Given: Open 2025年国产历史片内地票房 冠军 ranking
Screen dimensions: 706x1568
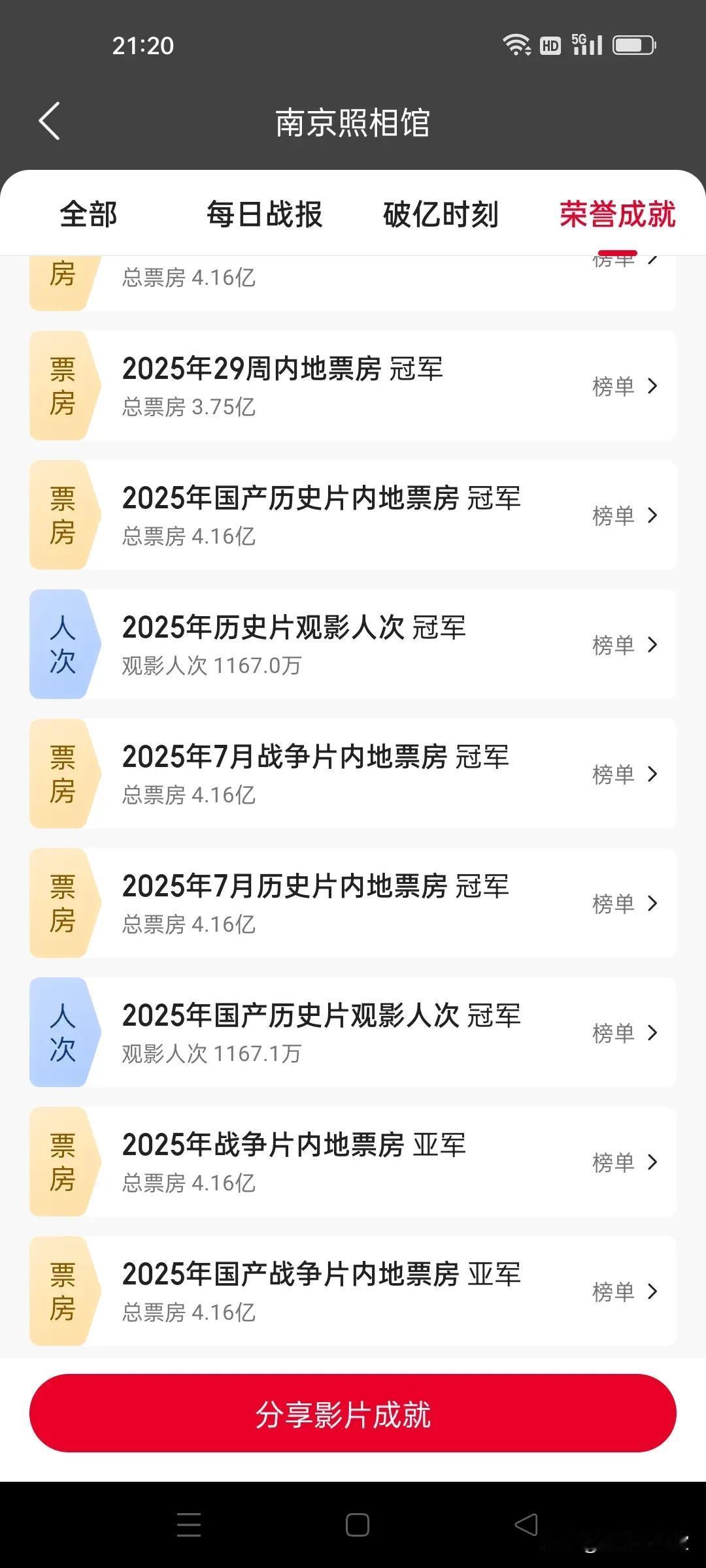Looking at the screenshot, I should [353, 515].
